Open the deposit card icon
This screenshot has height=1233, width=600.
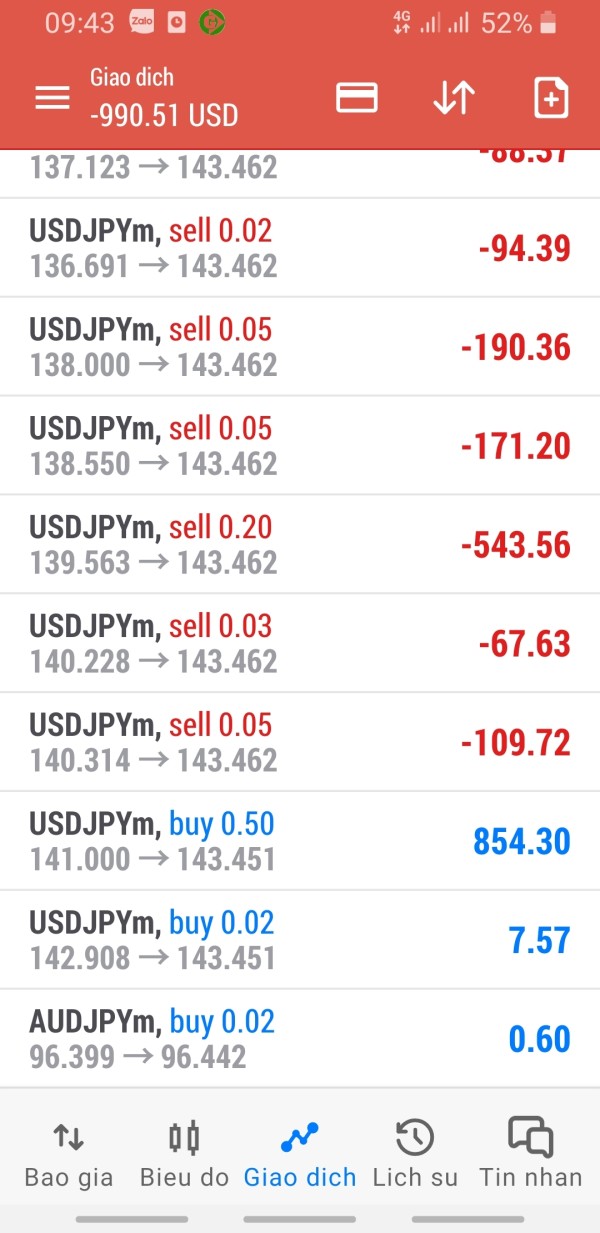[x=357, y=98]
